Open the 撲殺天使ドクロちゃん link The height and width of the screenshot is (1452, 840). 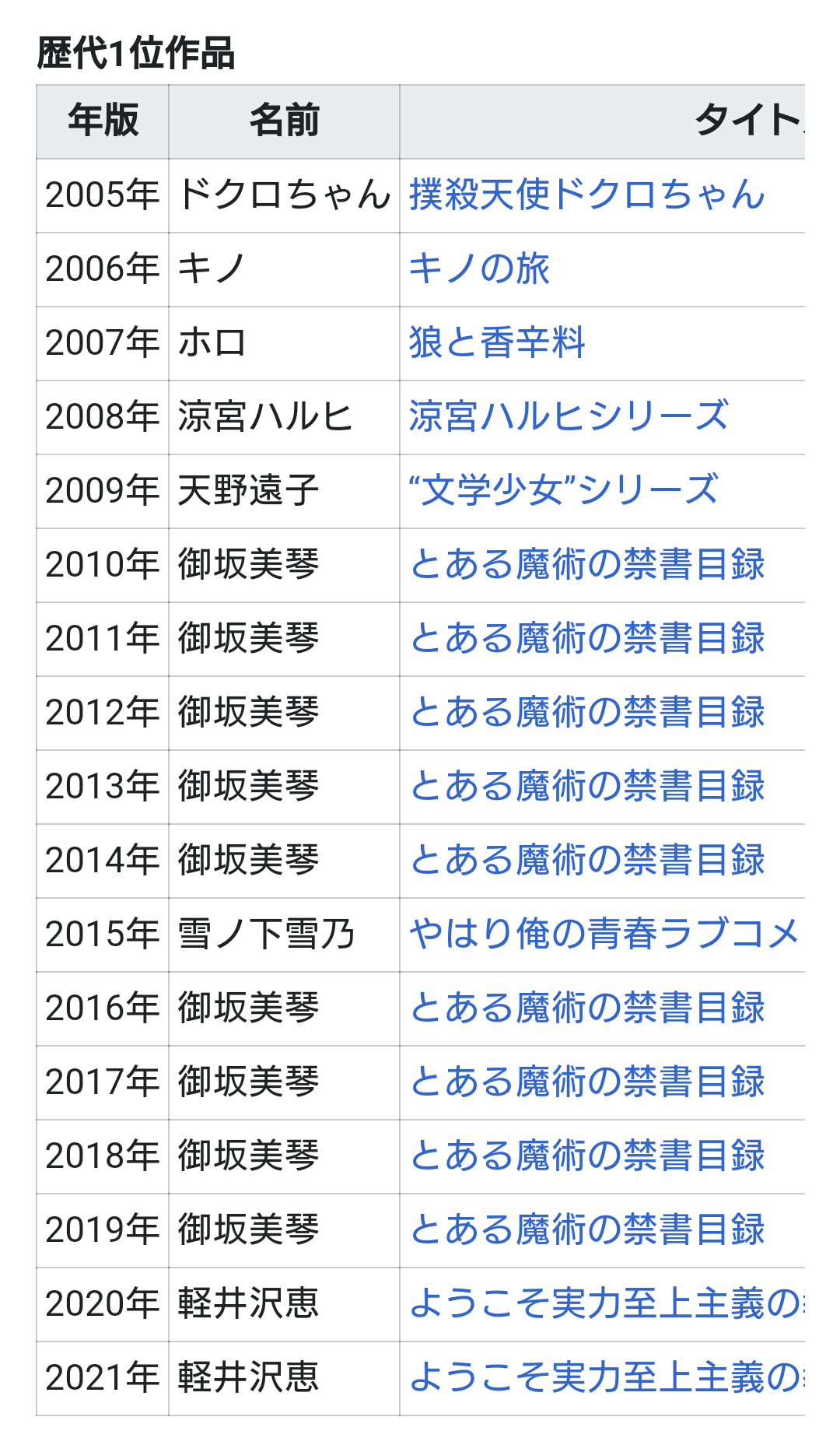[x=587, y=195]
